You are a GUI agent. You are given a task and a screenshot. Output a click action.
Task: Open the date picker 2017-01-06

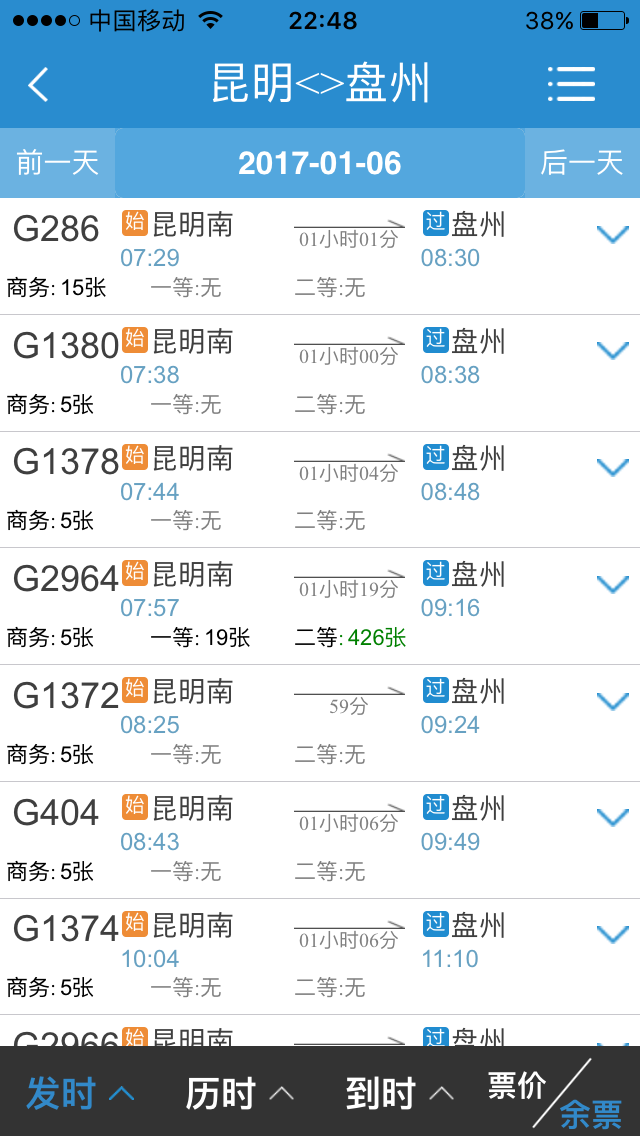(x=320, y=163)
